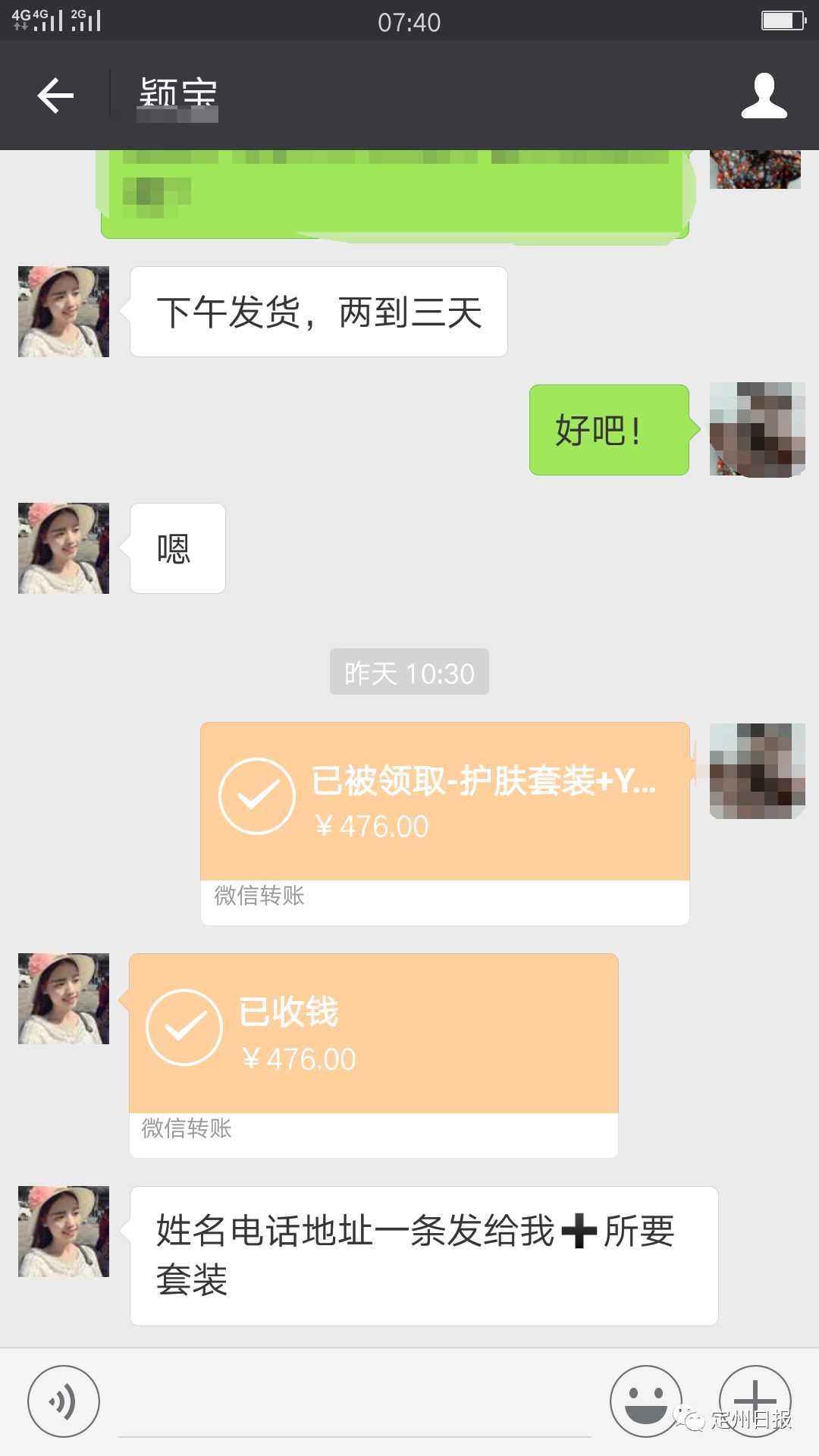Screen dimensions: 819x1456
Task: Go back with the arrow icon
Action: click(55, 96)
